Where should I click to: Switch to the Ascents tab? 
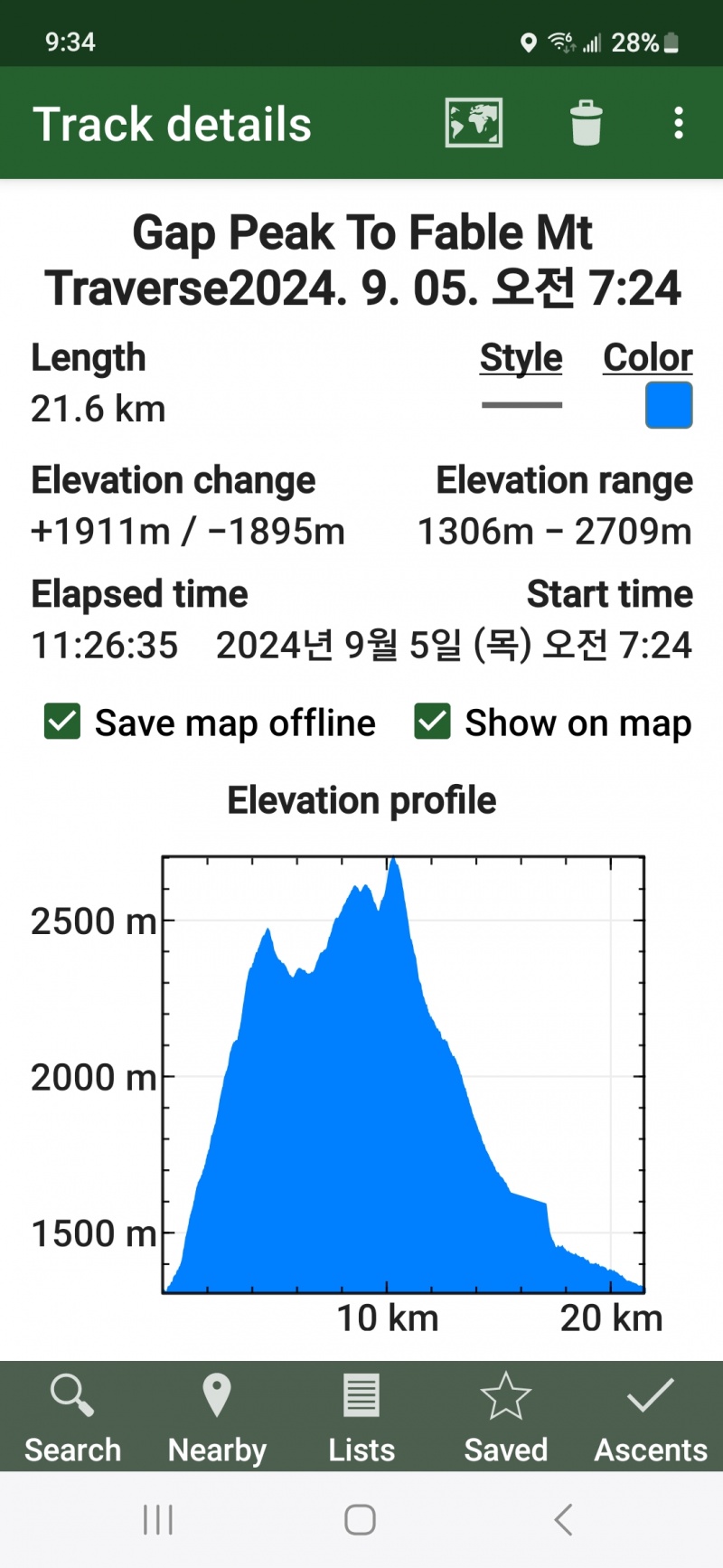click(651, 1417)
